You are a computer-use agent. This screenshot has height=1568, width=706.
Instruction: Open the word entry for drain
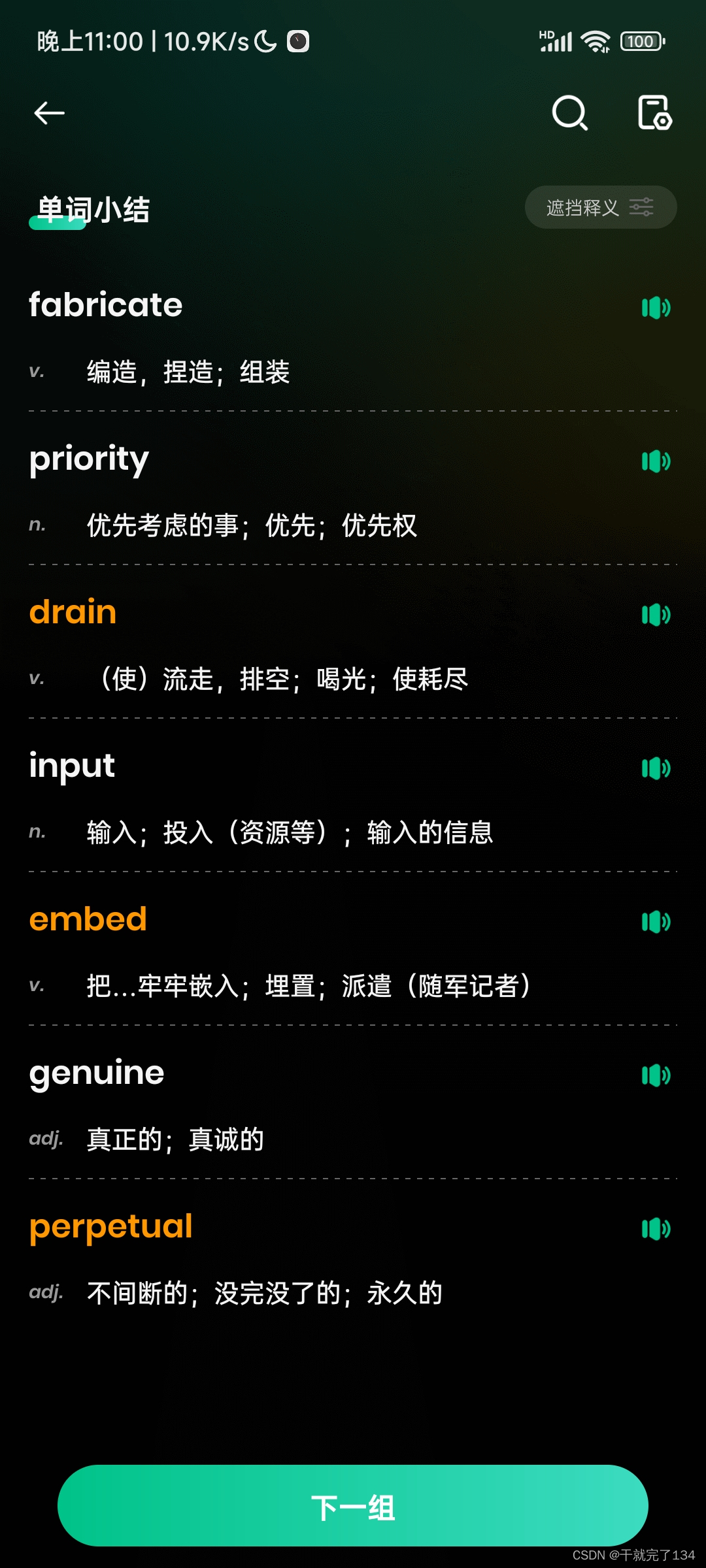tap(73, 612)
